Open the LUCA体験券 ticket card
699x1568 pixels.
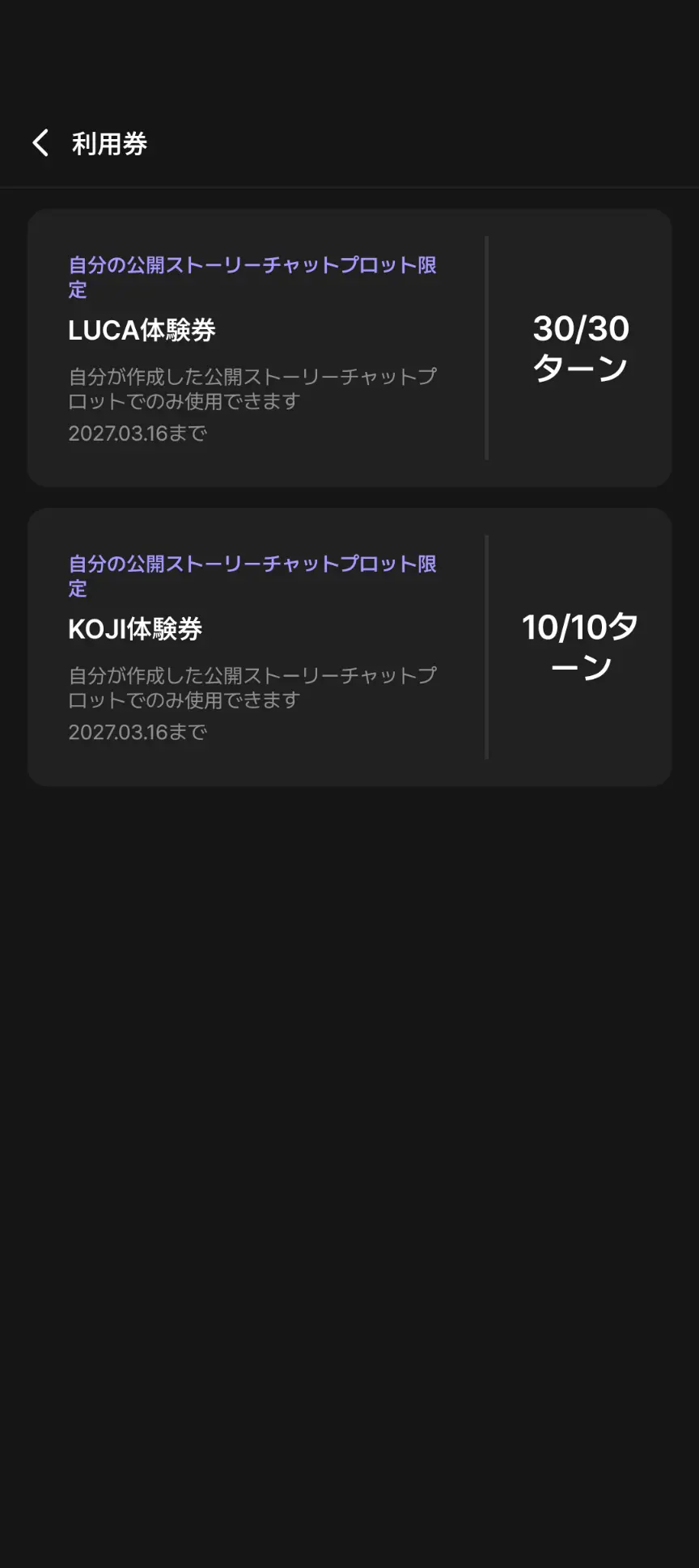pyautogui.click(x=349, y=348)
